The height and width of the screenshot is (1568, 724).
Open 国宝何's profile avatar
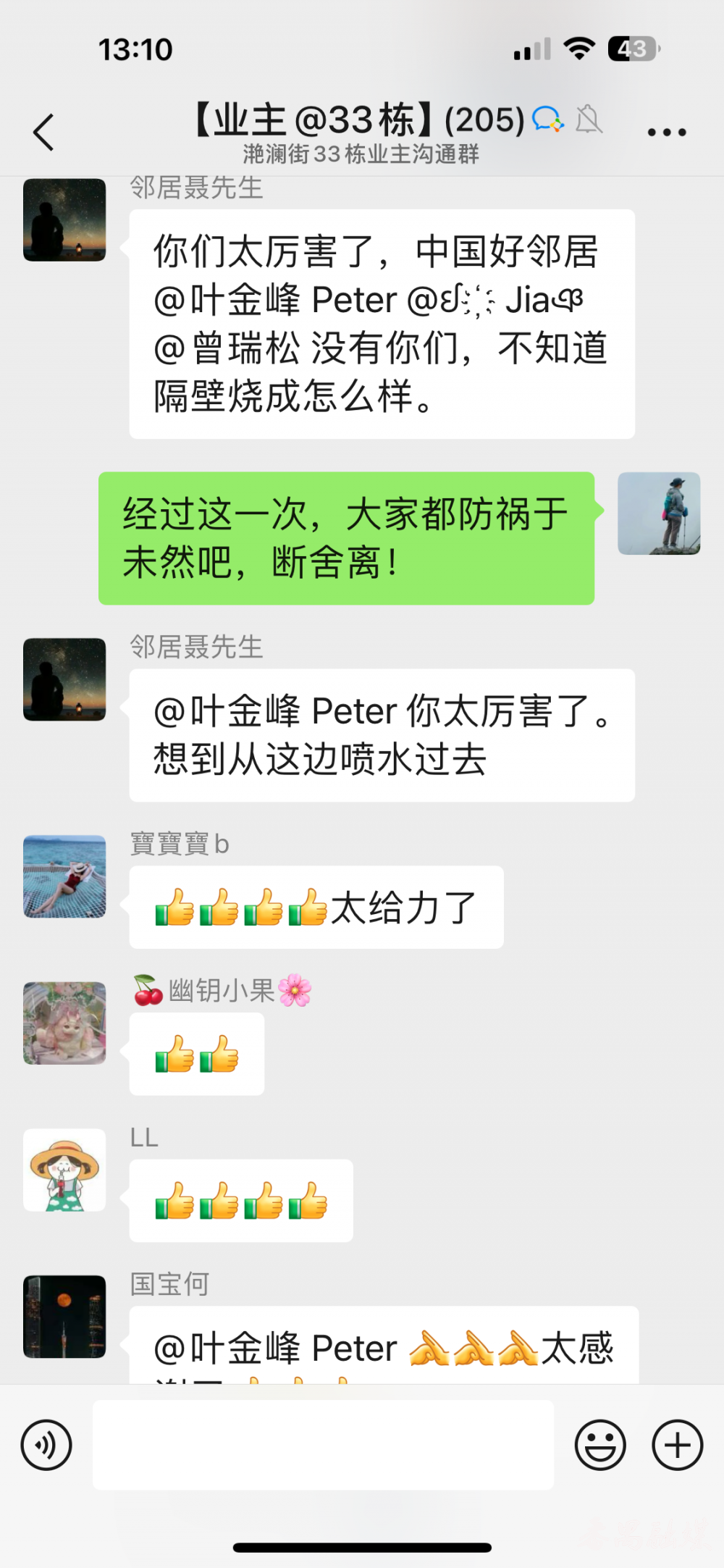[x=64, y=1316]
